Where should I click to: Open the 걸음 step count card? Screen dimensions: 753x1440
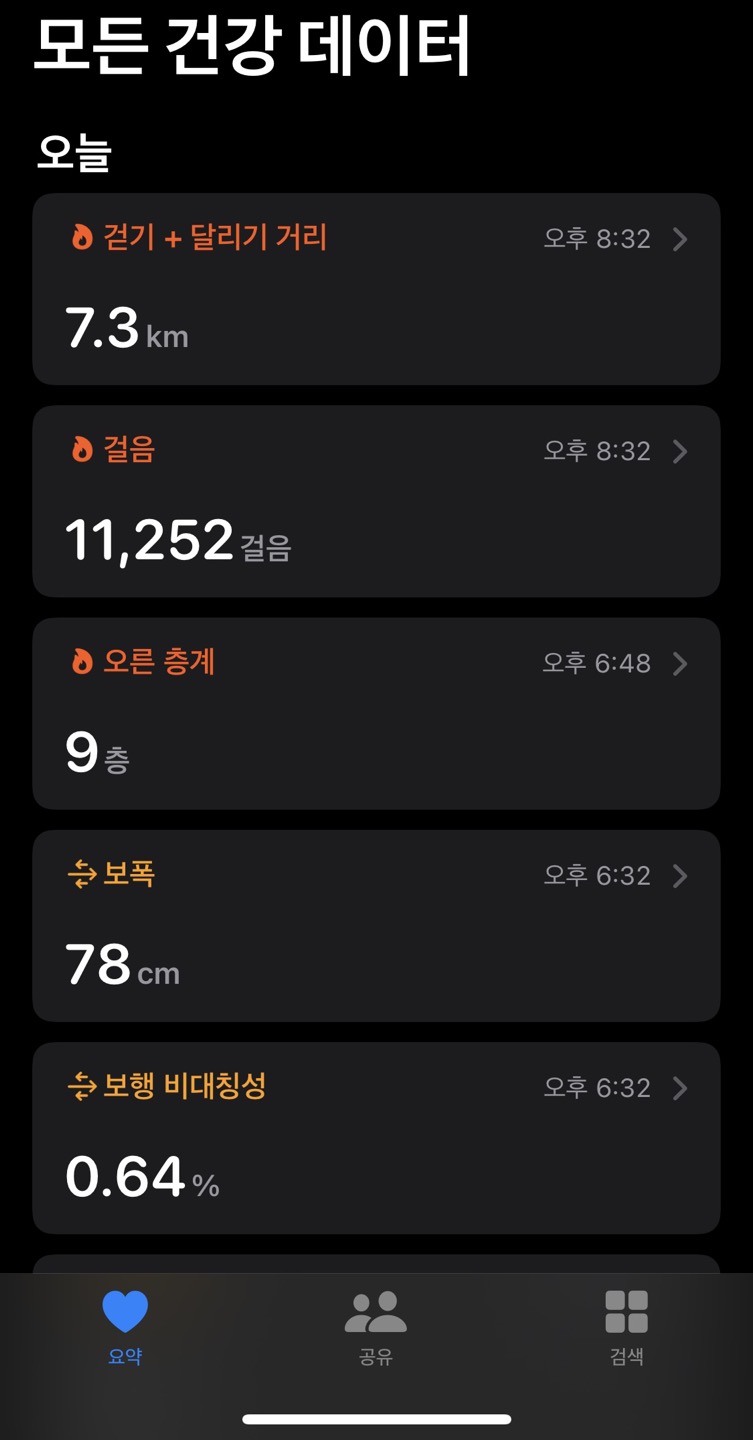(376, 501)
